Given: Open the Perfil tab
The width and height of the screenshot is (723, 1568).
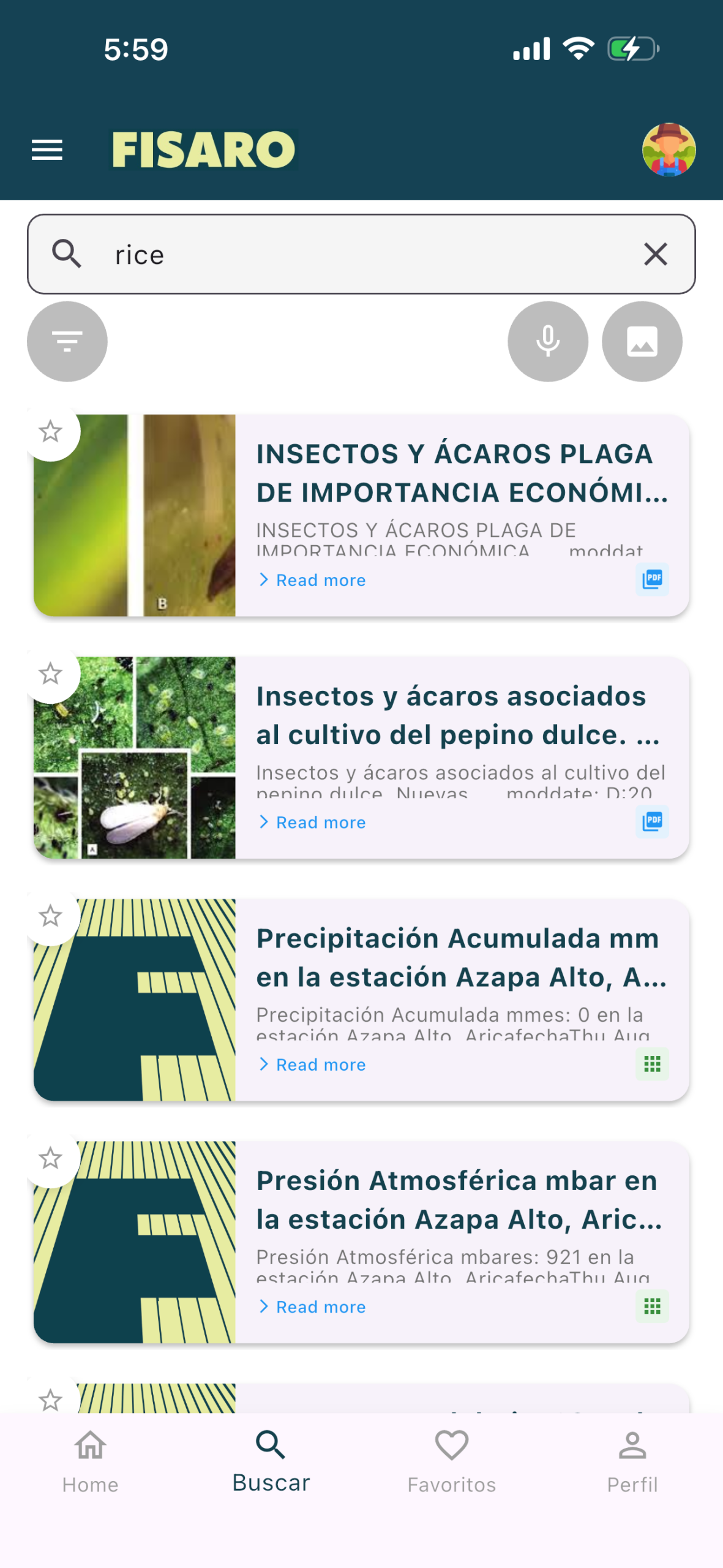Looking at the screenshot, I should 632,1461.
